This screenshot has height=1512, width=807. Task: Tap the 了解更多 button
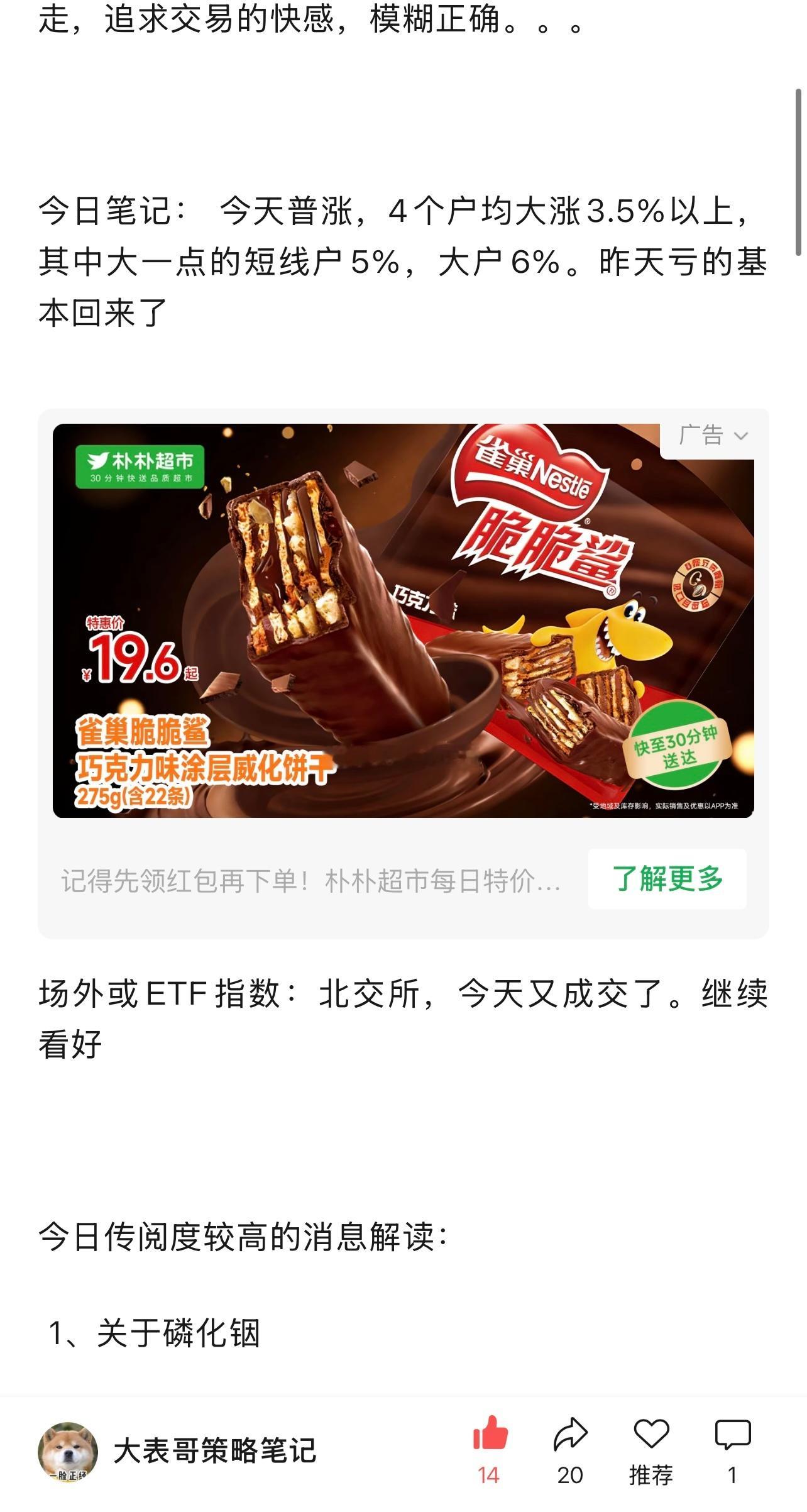(x=667, y=880)
